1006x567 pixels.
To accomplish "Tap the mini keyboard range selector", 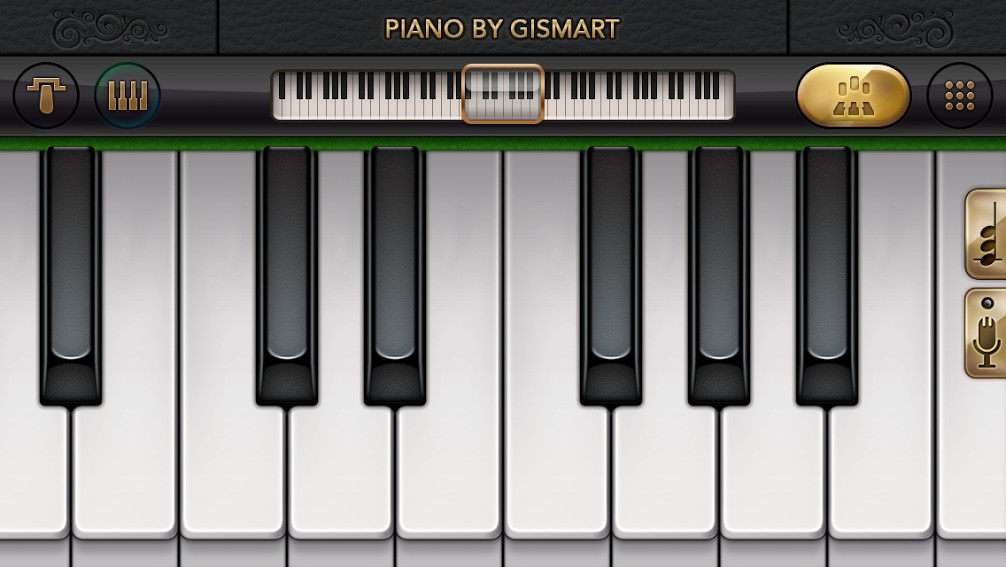I will click(503, 95).
